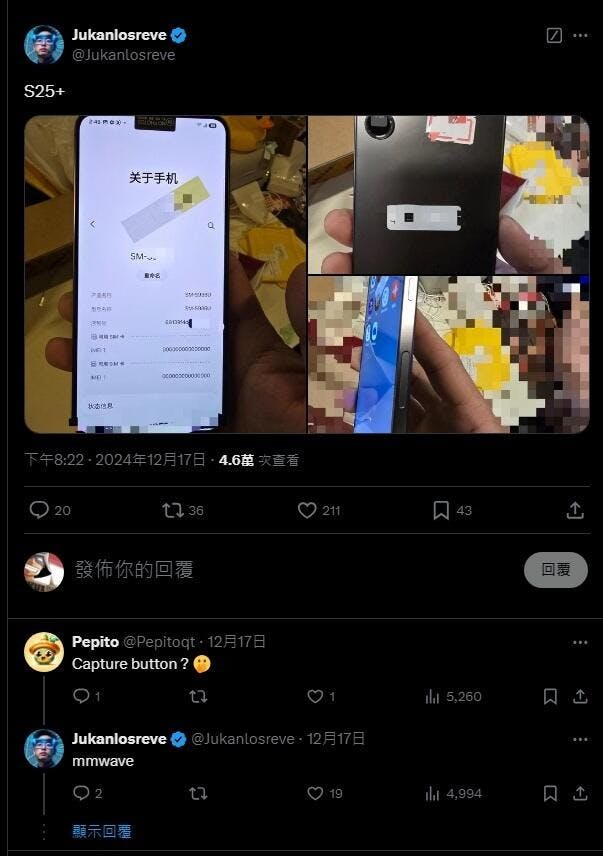The width and height of the screenshot is (603, 856).
Task: Like the S25+ post with 211 likes
Action: click(x=307, y=510)
